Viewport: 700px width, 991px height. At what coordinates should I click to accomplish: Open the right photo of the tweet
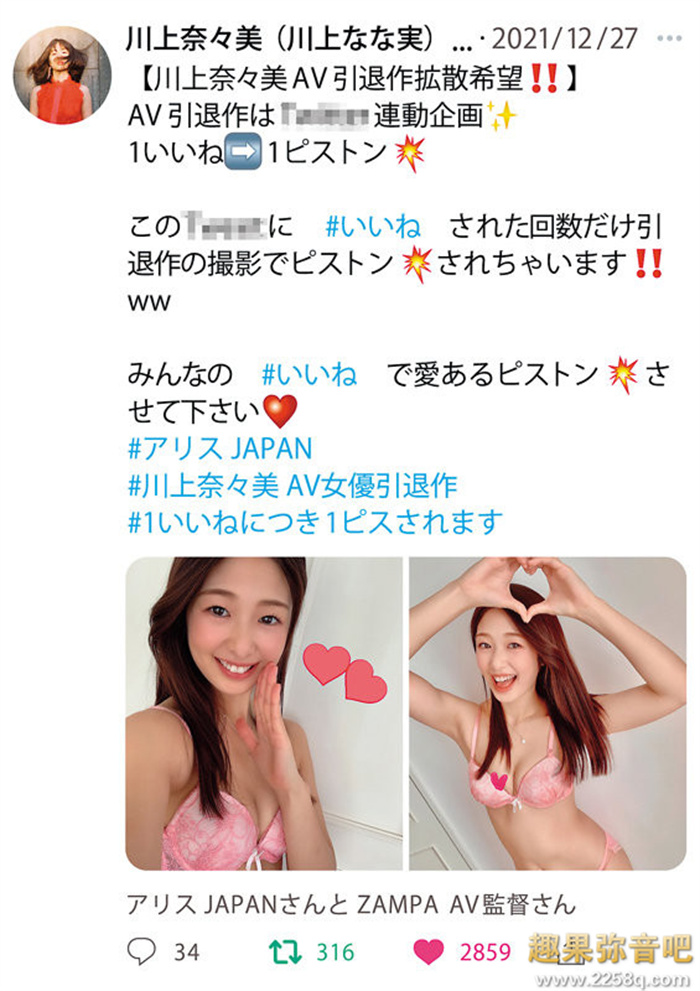(547, 712)
